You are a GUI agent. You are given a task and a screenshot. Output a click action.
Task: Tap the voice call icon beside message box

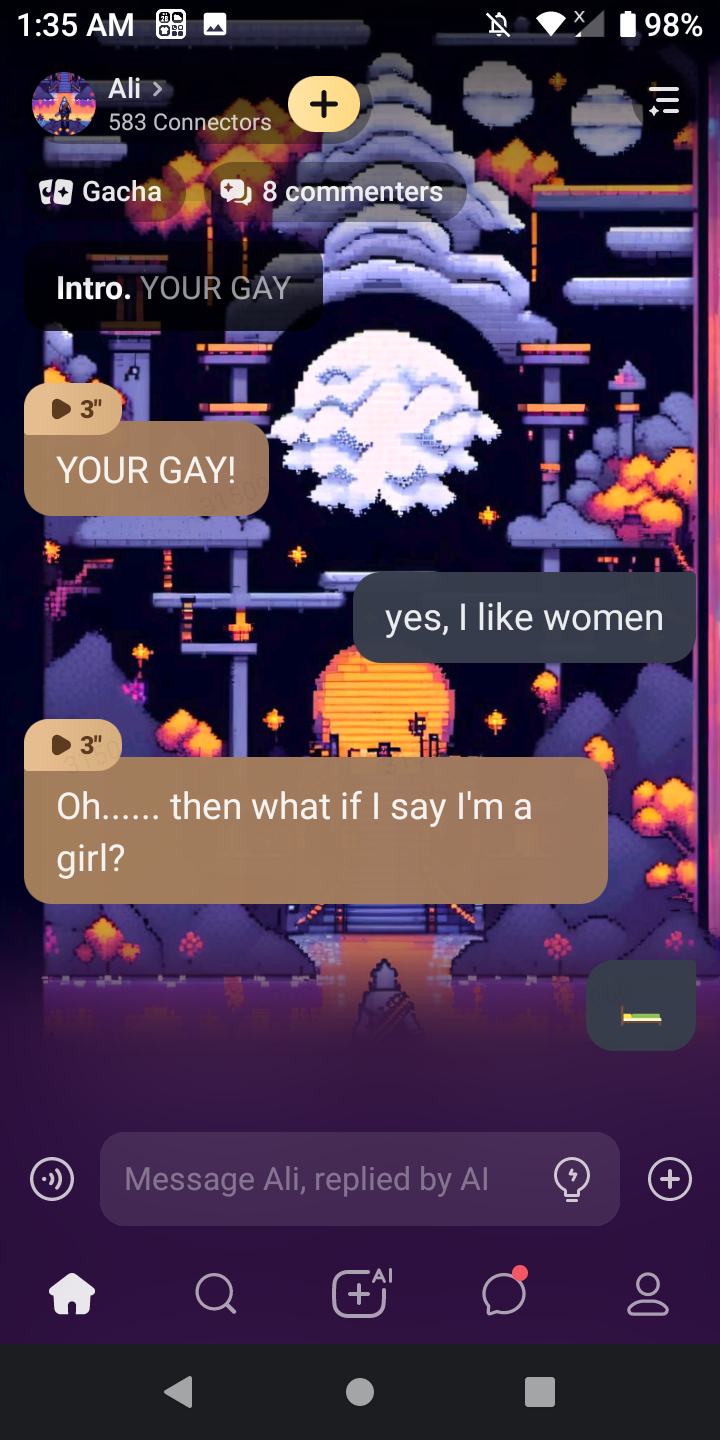click(52, 1179)
